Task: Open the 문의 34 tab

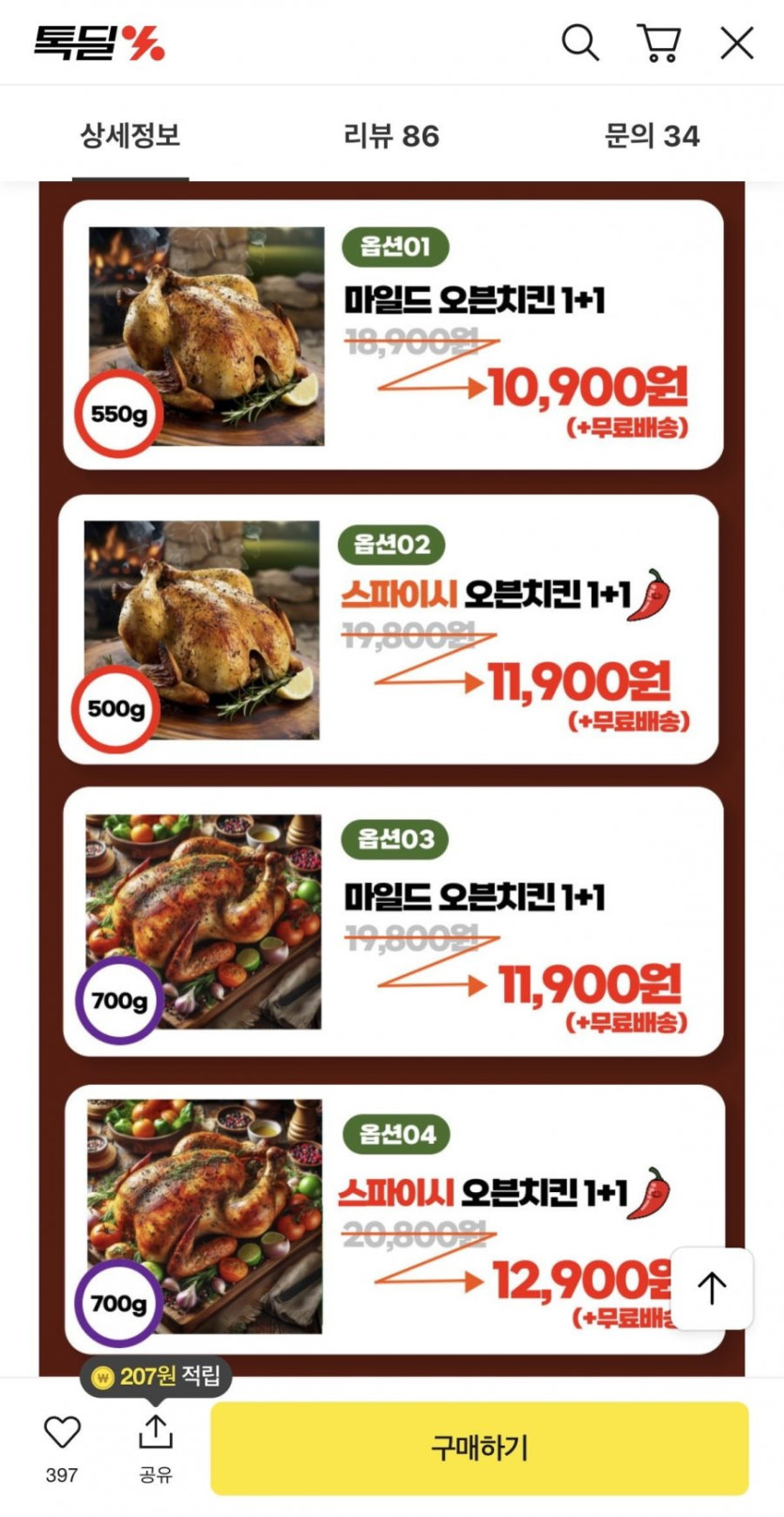Action: coord(652,136)
